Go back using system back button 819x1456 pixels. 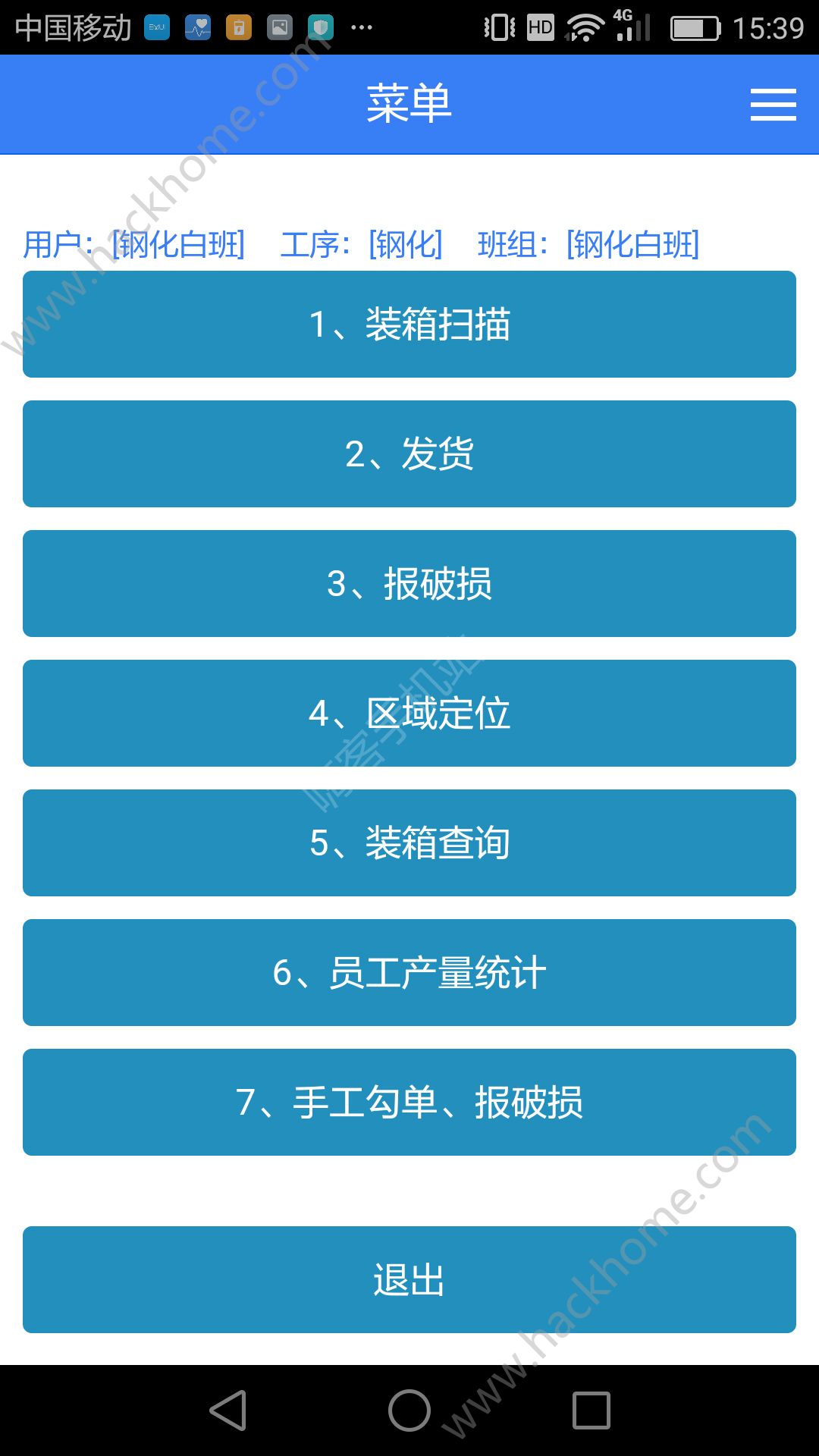pyautogui.click(x=227, y=1410)
